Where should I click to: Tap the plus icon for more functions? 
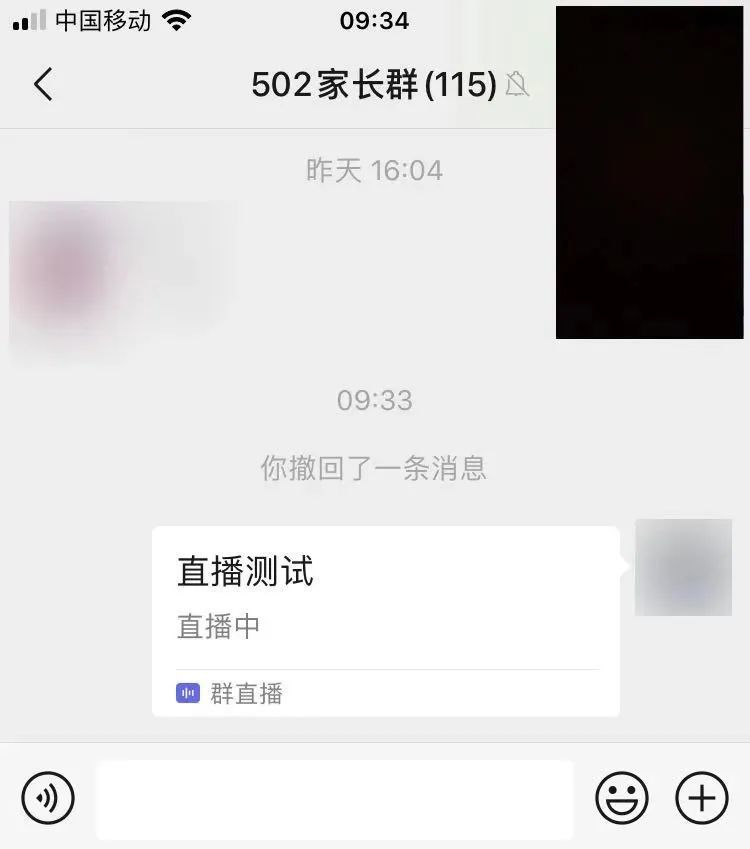tap(702, 798)
